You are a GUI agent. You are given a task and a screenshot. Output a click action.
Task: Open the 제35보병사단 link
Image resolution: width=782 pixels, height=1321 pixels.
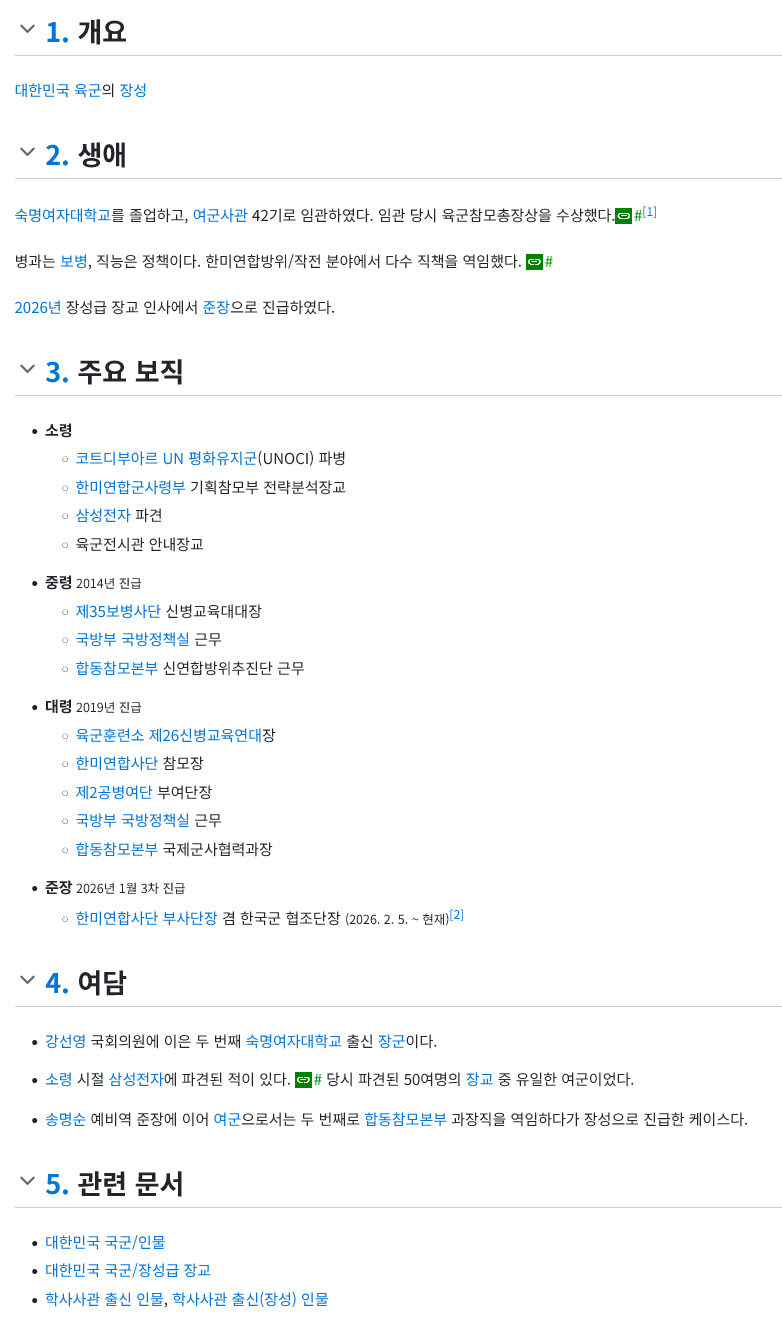point(118,611)
